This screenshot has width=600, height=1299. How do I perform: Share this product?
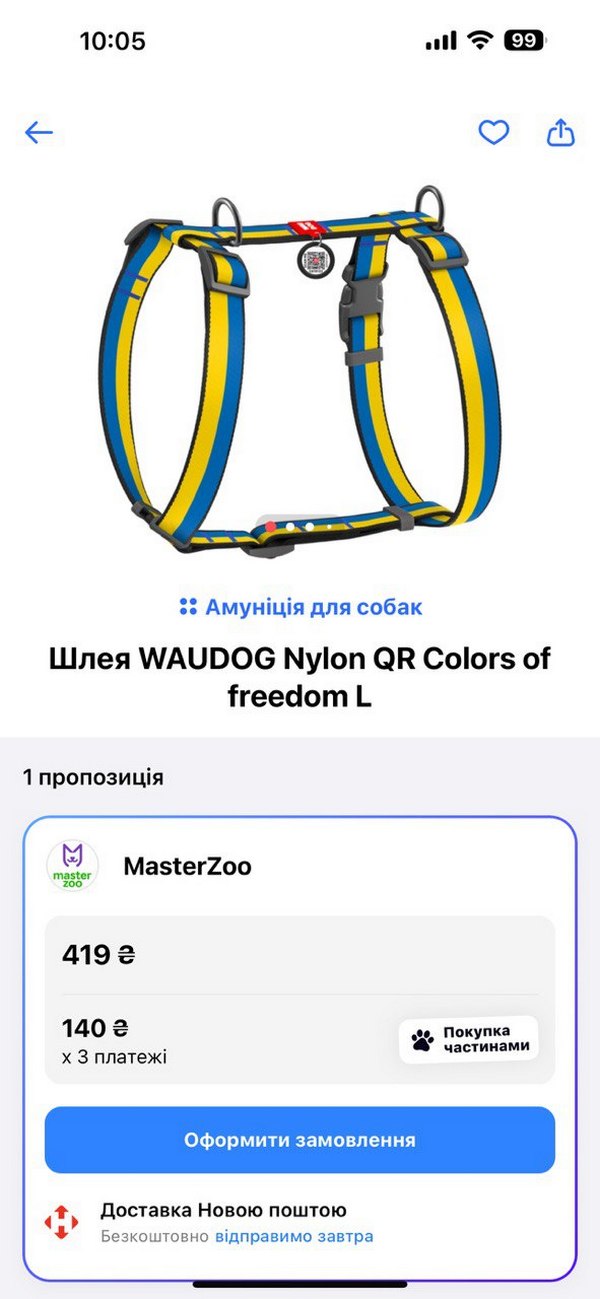(561, 133)
